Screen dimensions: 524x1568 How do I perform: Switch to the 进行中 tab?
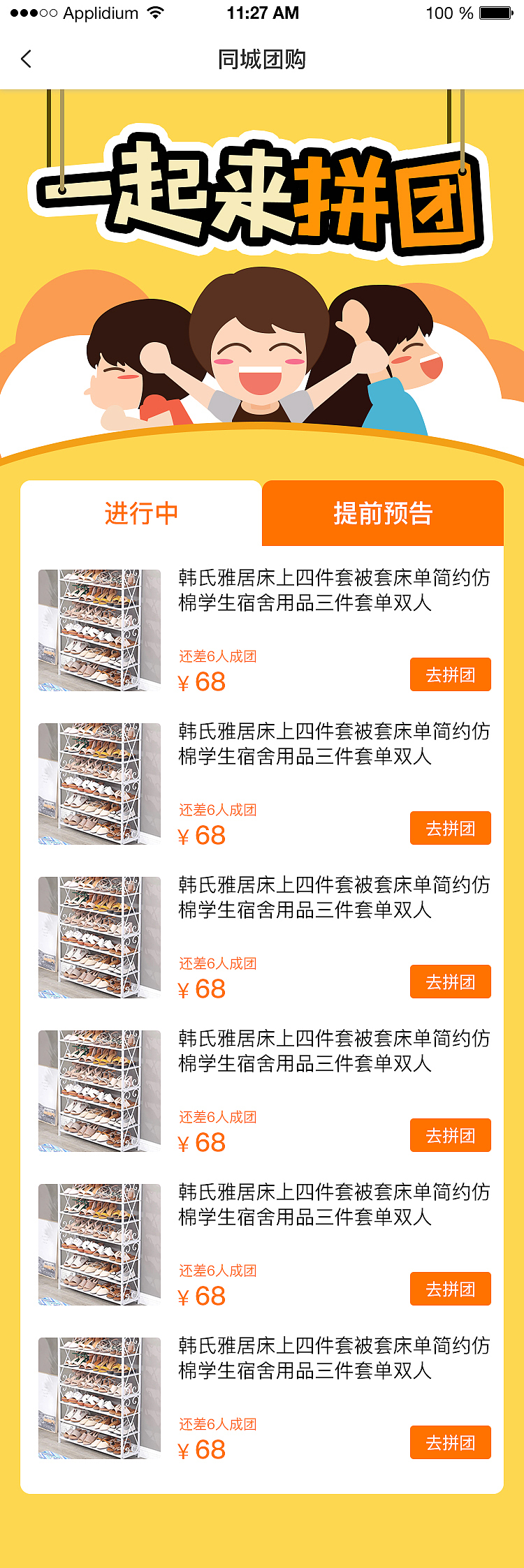pos(141,513)
